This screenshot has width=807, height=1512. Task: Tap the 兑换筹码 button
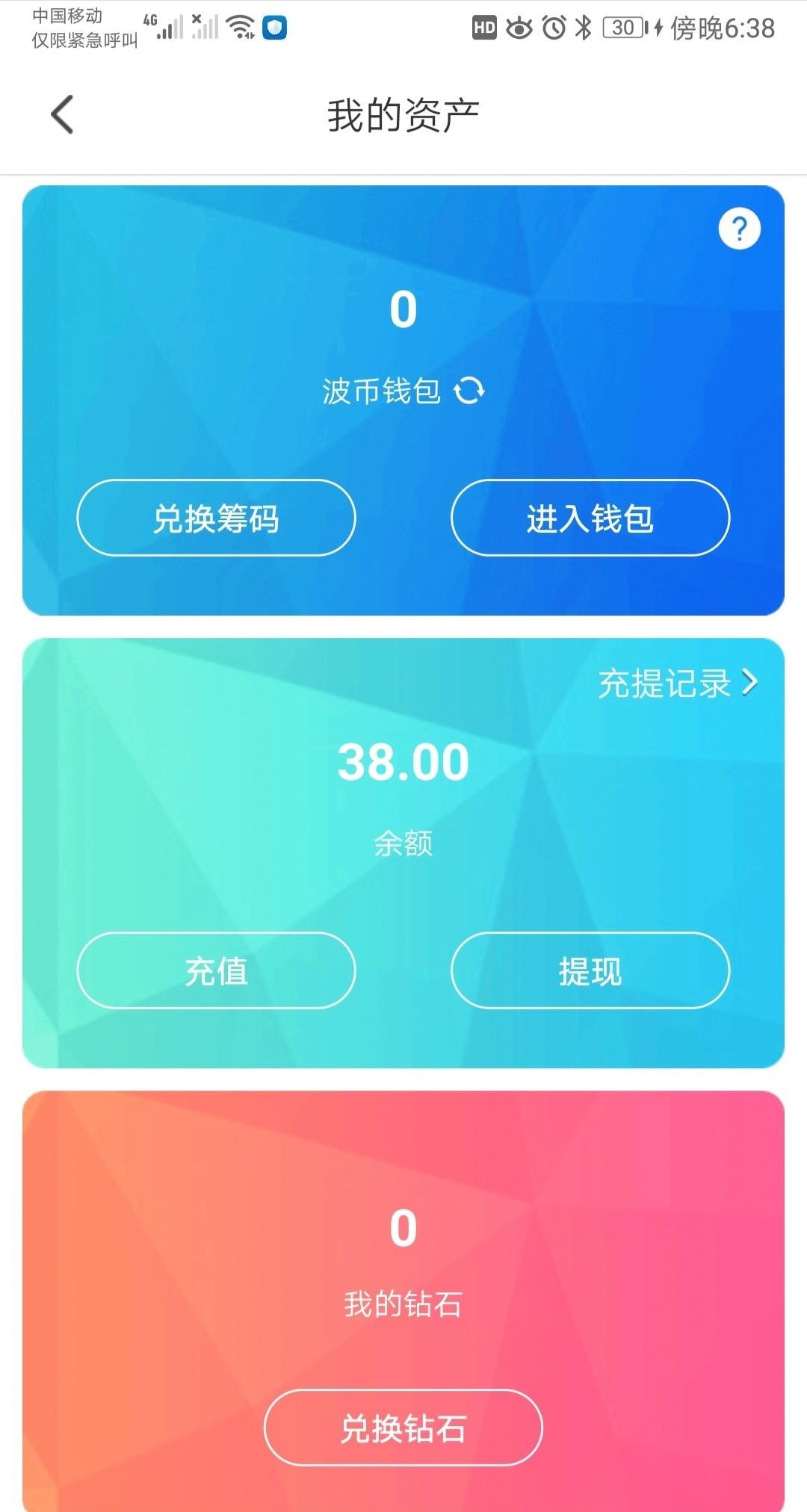tap(216, 518)
